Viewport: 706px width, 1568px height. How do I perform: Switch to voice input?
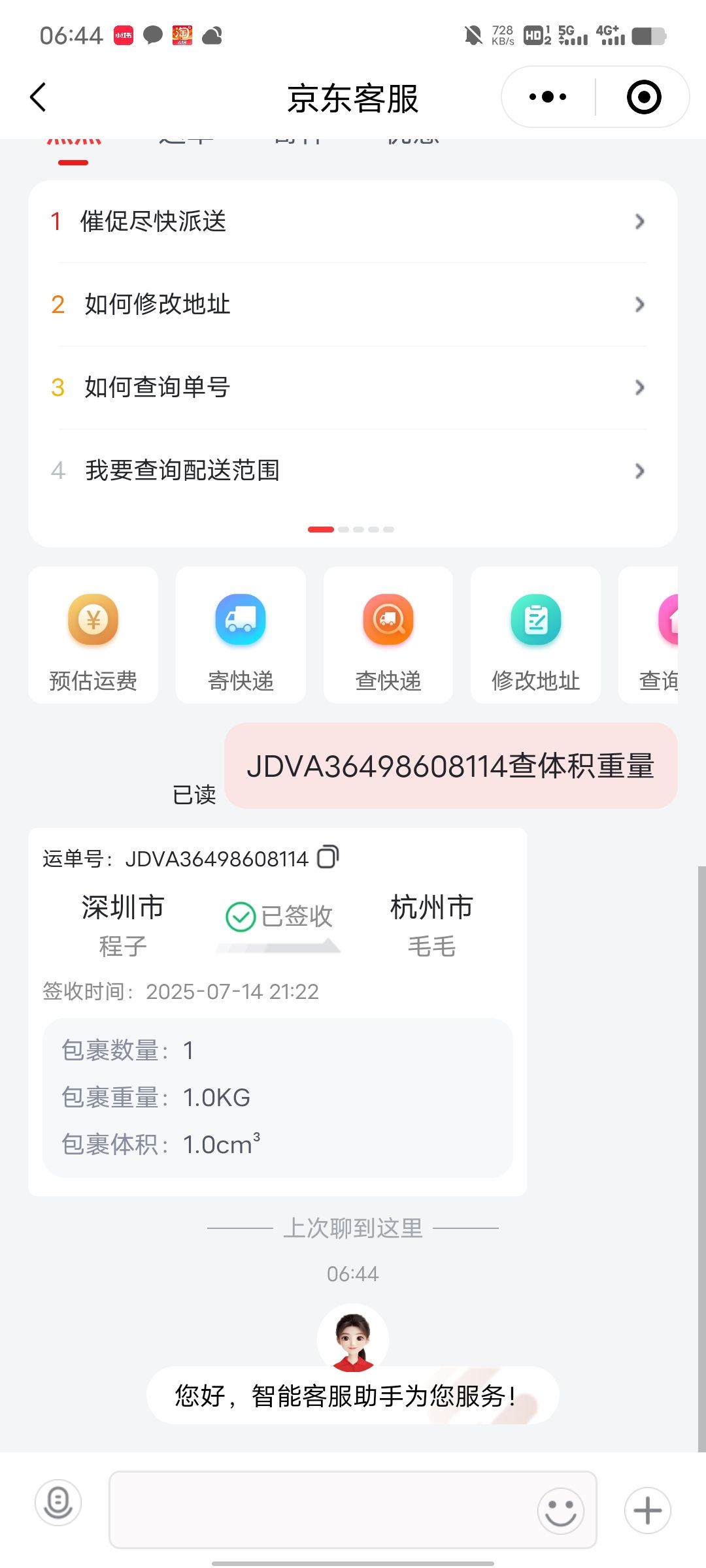tap(58, 1503)
